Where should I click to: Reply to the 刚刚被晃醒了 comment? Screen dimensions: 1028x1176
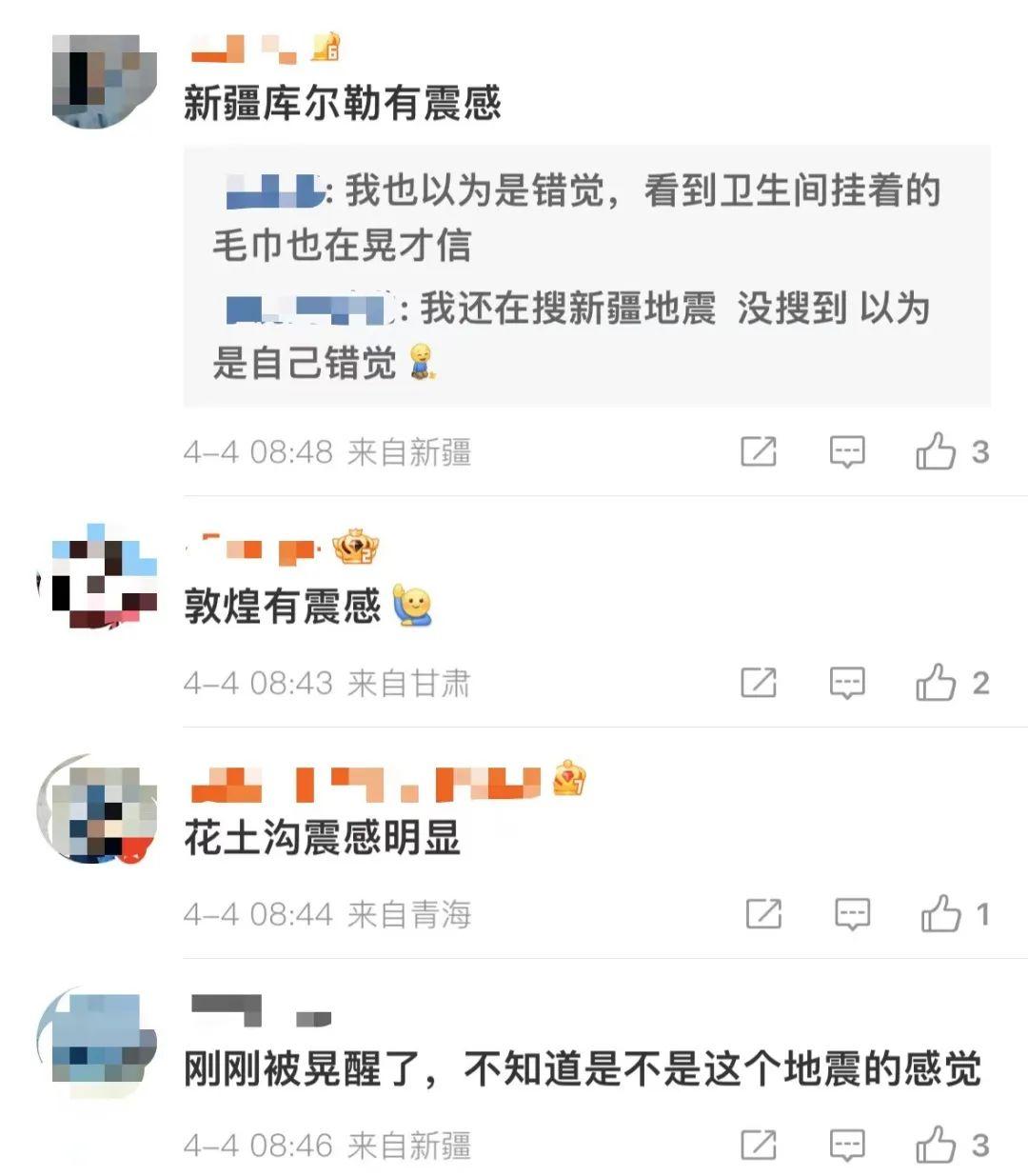point(847,1145)
